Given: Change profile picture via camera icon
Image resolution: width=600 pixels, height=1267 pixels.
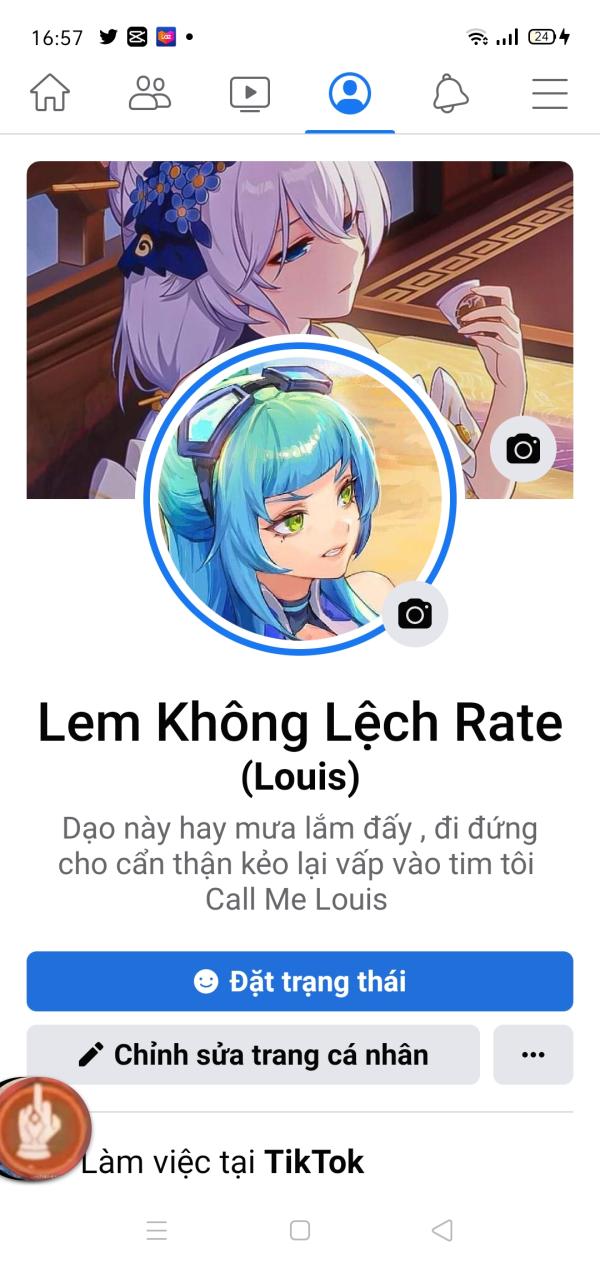Looking at the screenshot, I should (x=415, y=613).
